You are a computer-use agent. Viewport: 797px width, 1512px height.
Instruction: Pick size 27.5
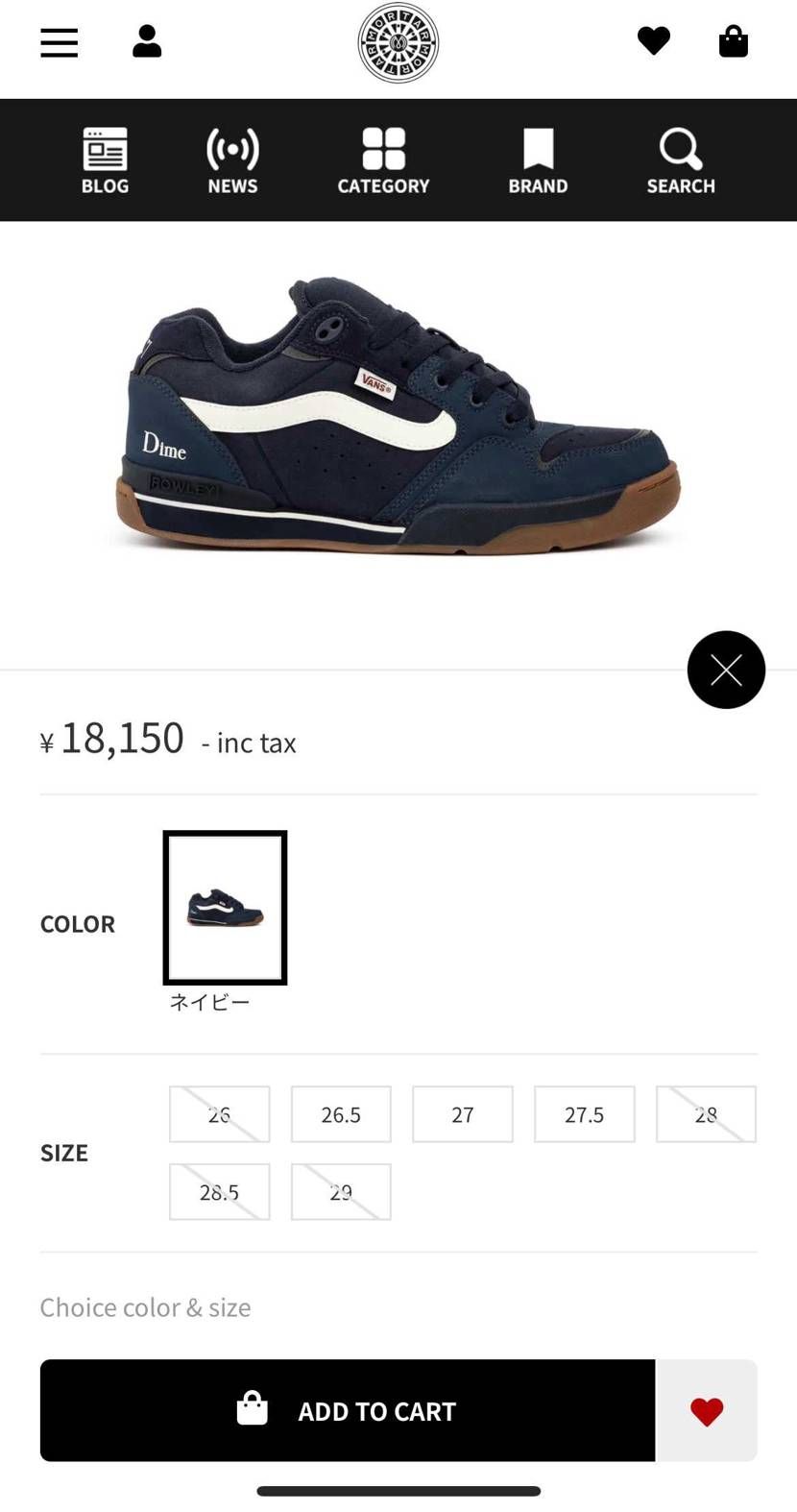584,1114
